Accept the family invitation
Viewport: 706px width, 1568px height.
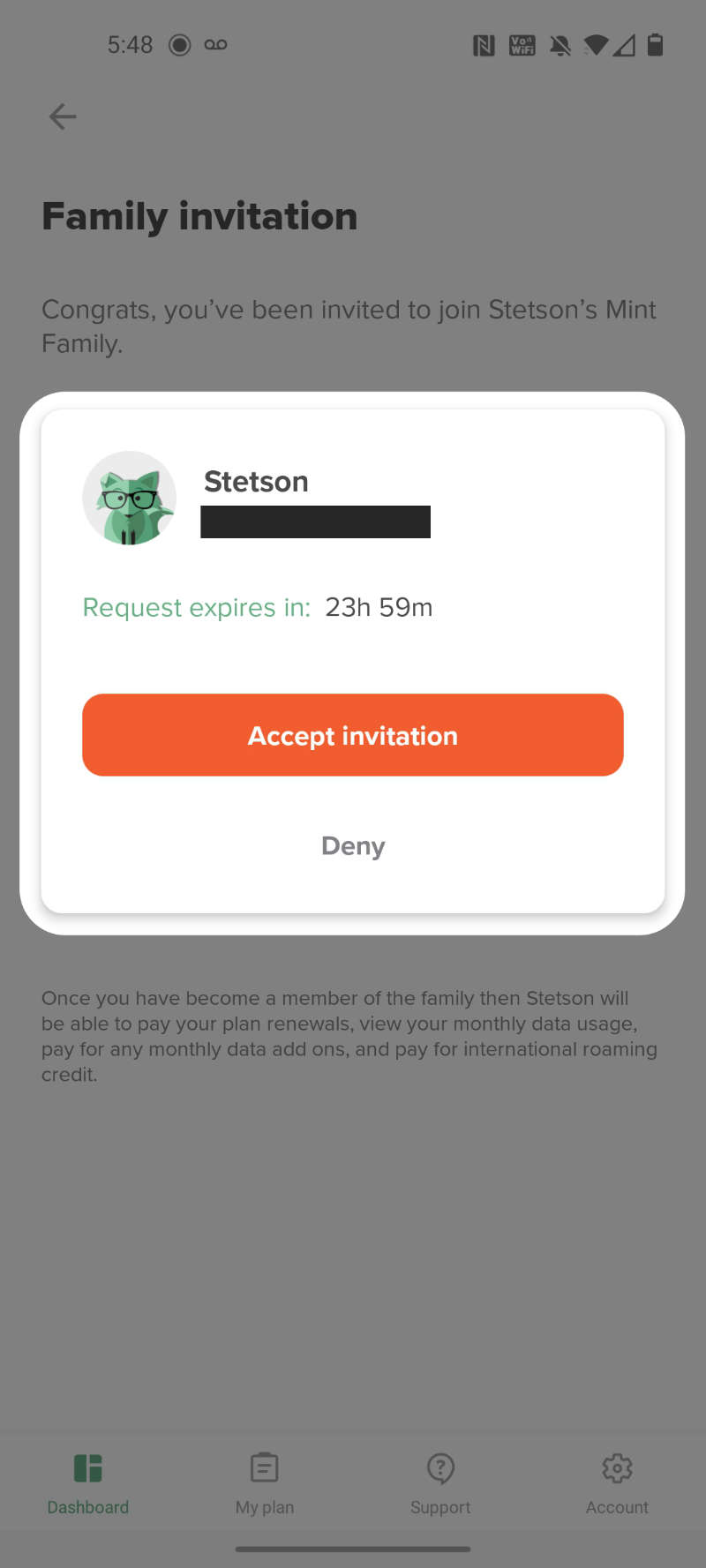click(353, 735)
